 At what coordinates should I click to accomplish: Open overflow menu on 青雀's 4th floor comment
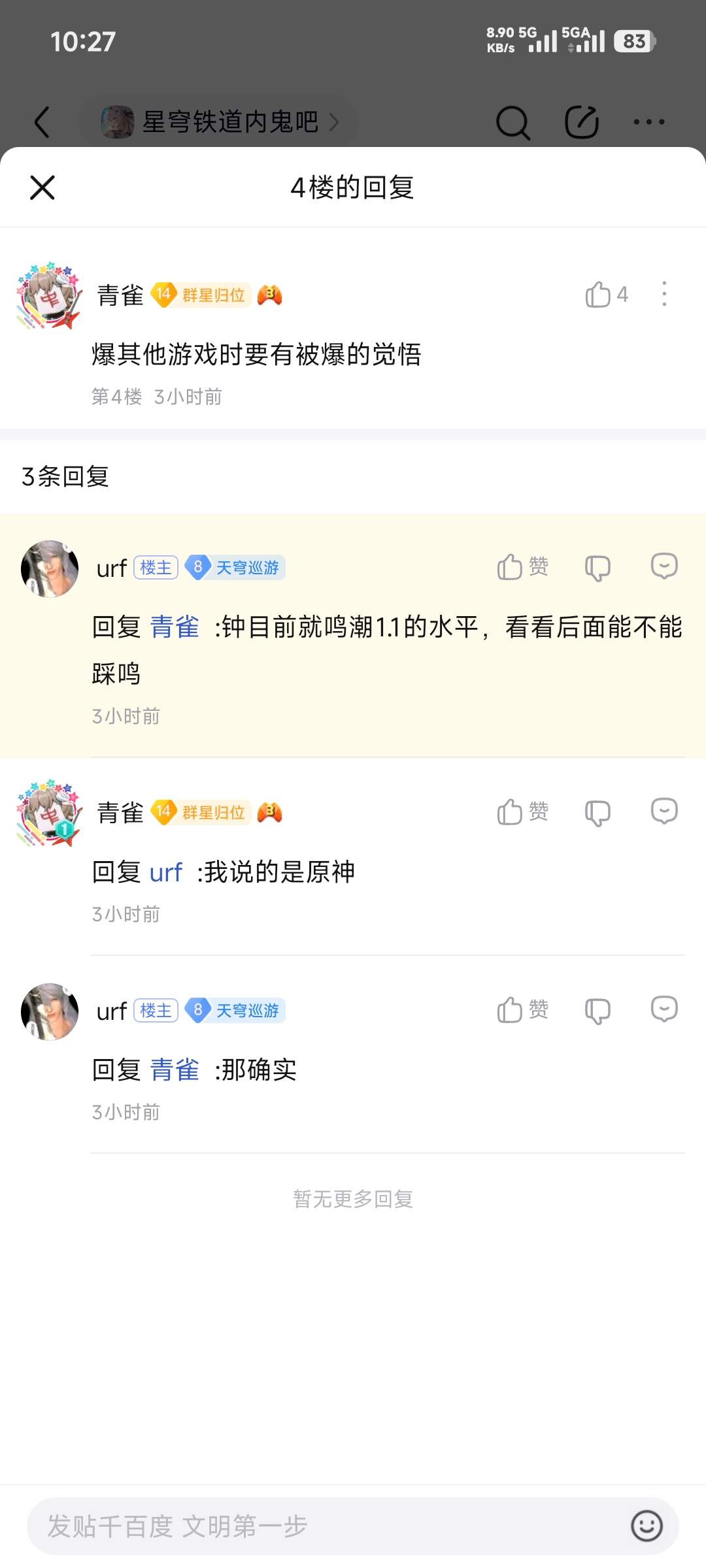664,294
